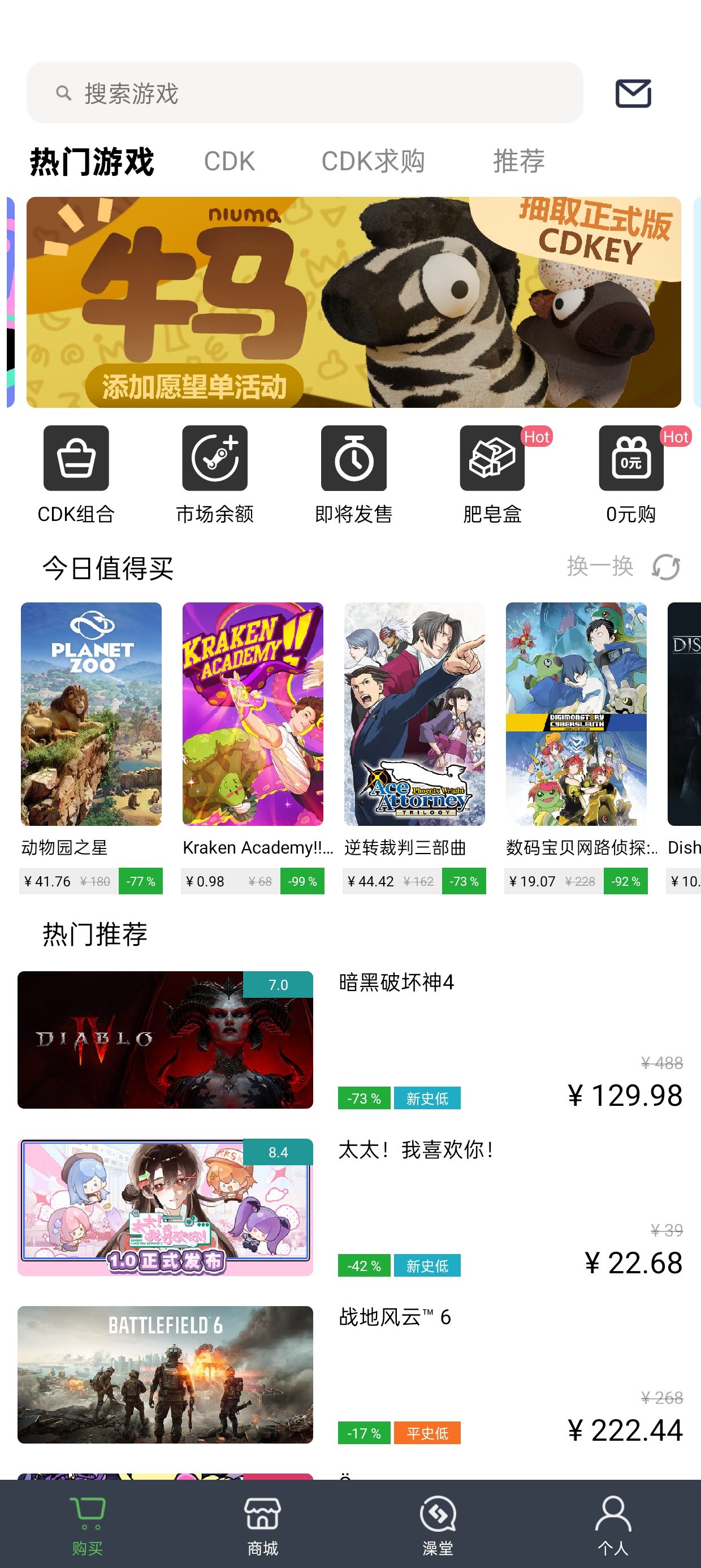Switch to the 商城 tab
This screenshot has height=1568, width=701.
tap(262, 1526)
